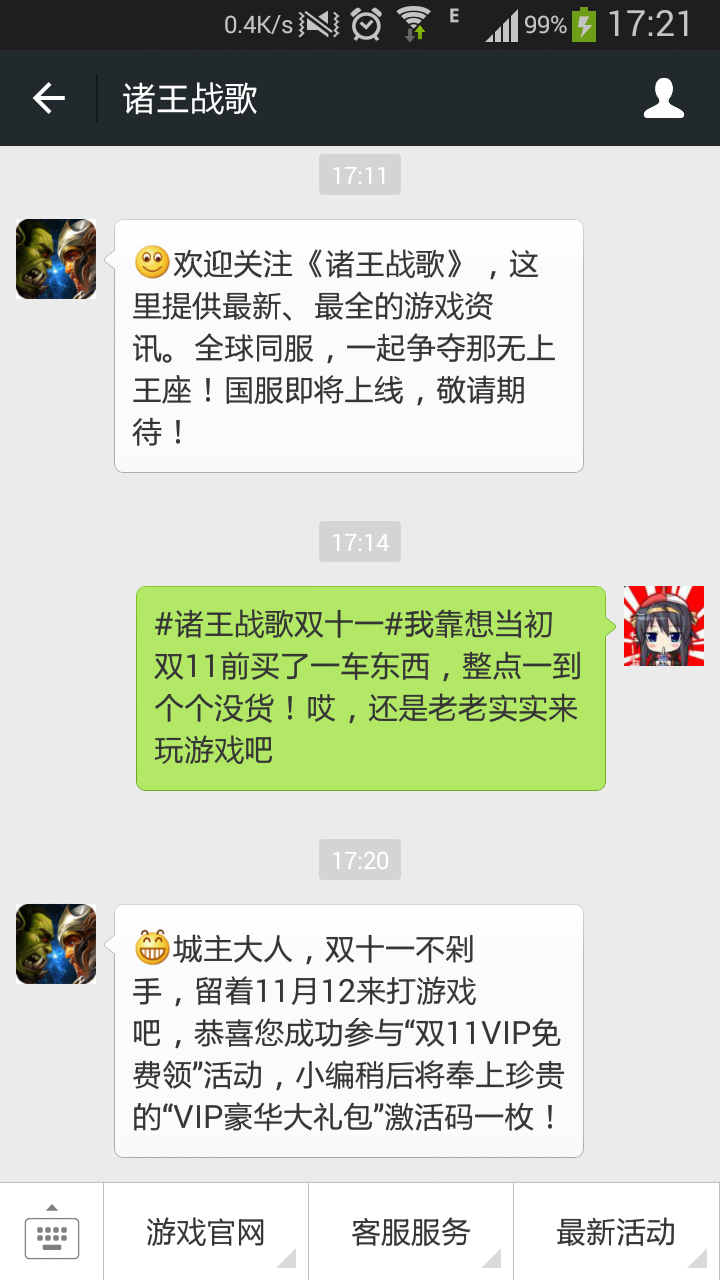Tap the 诸王战歌 avatar beside the 城主大人 message
The image size is (720, 1280).
[x=56, y=944]
